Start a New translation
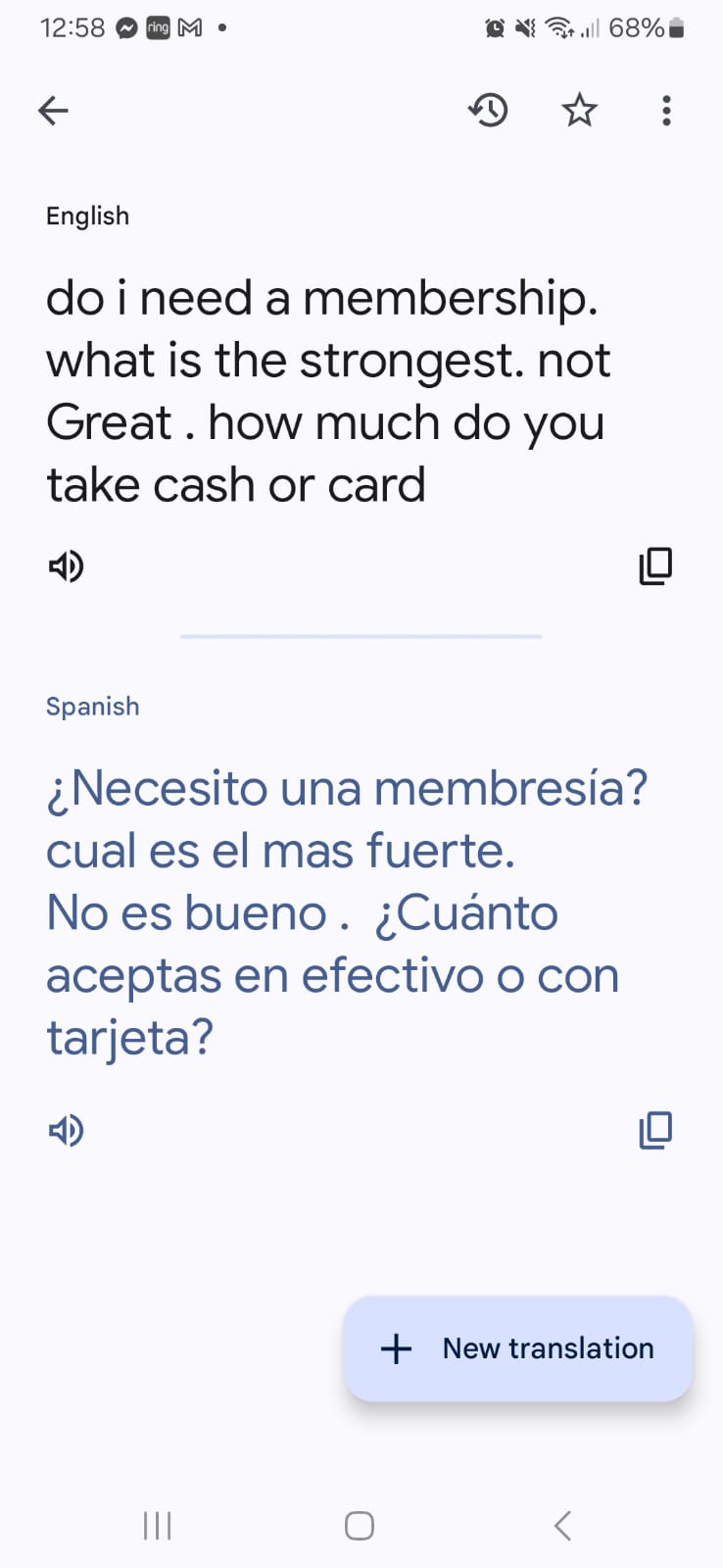723x1568 pixels. [518, 1348]
